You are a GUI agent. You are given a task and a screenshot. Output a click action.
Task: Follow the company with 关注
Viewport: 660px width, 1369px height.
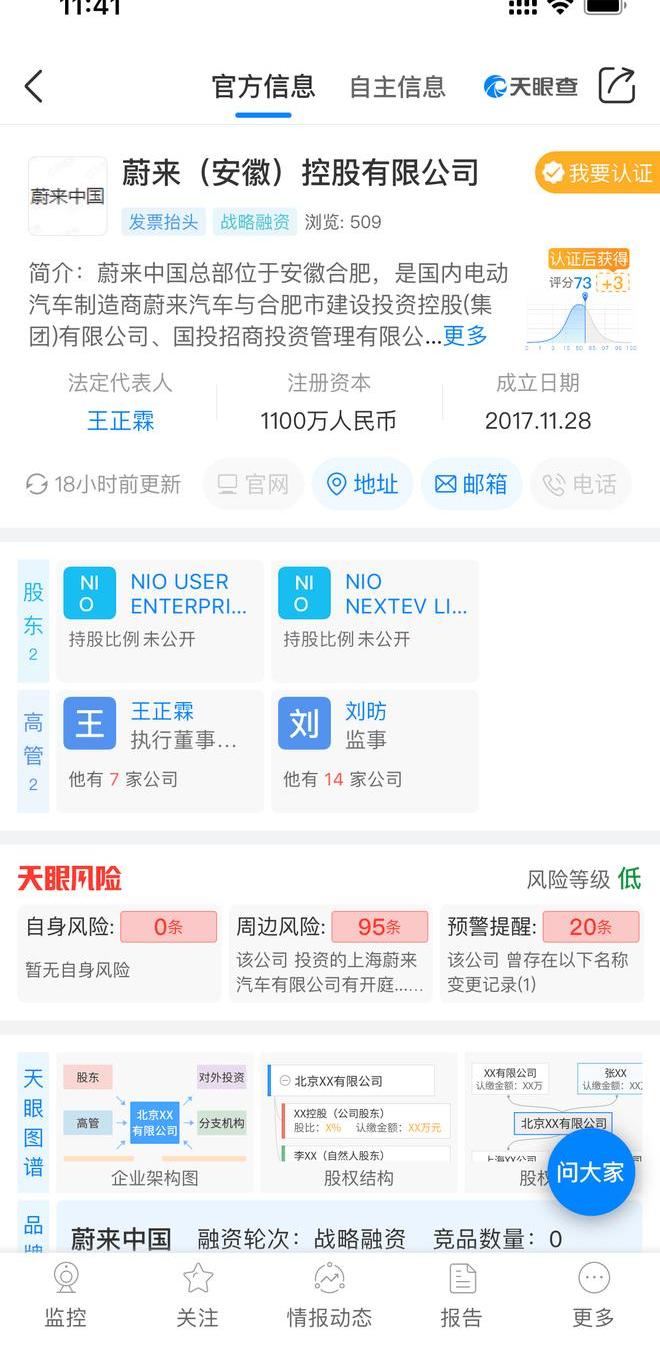point(197,1295)
